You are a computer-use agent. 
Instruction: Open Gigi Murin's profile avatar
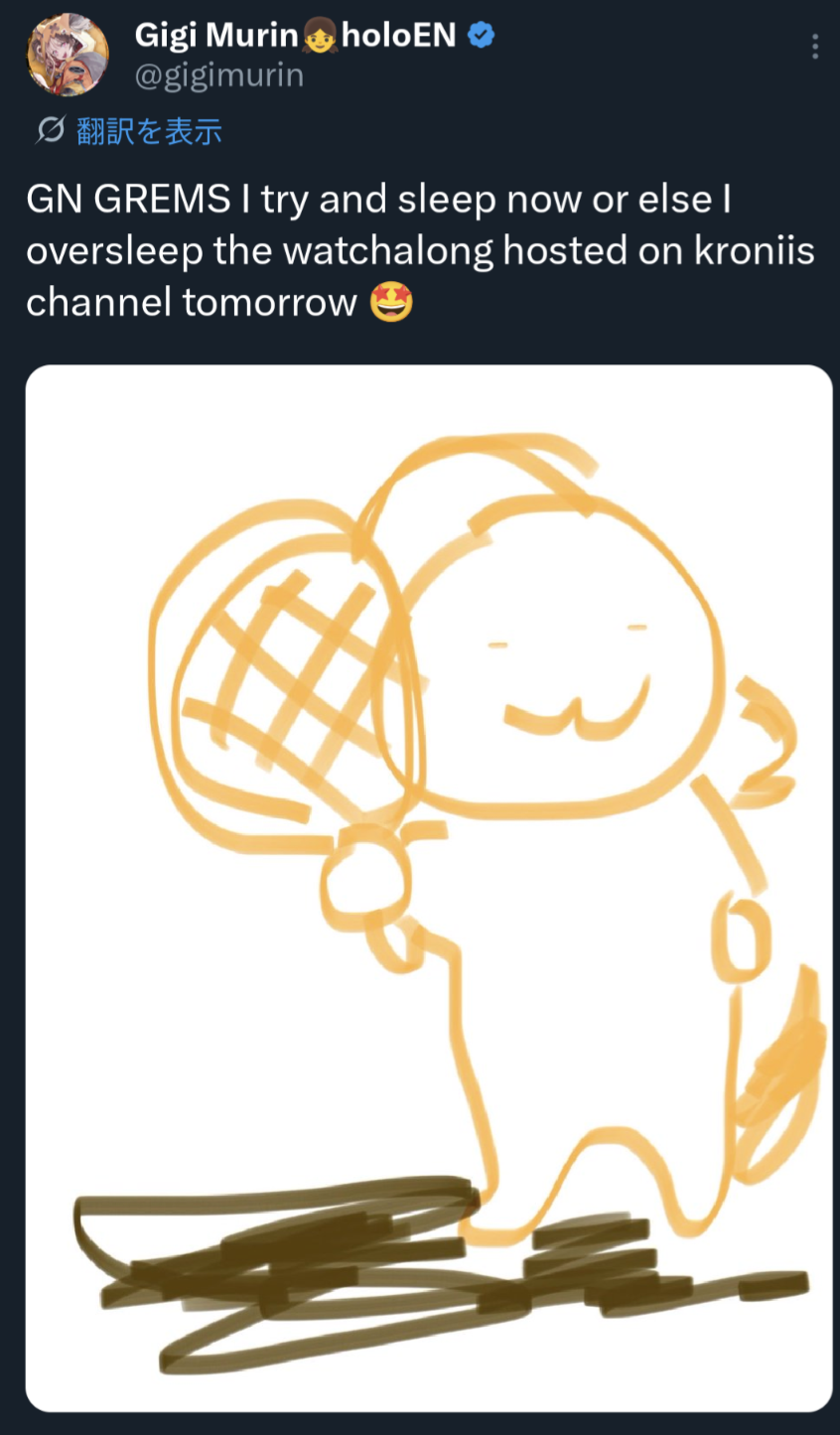68,55
